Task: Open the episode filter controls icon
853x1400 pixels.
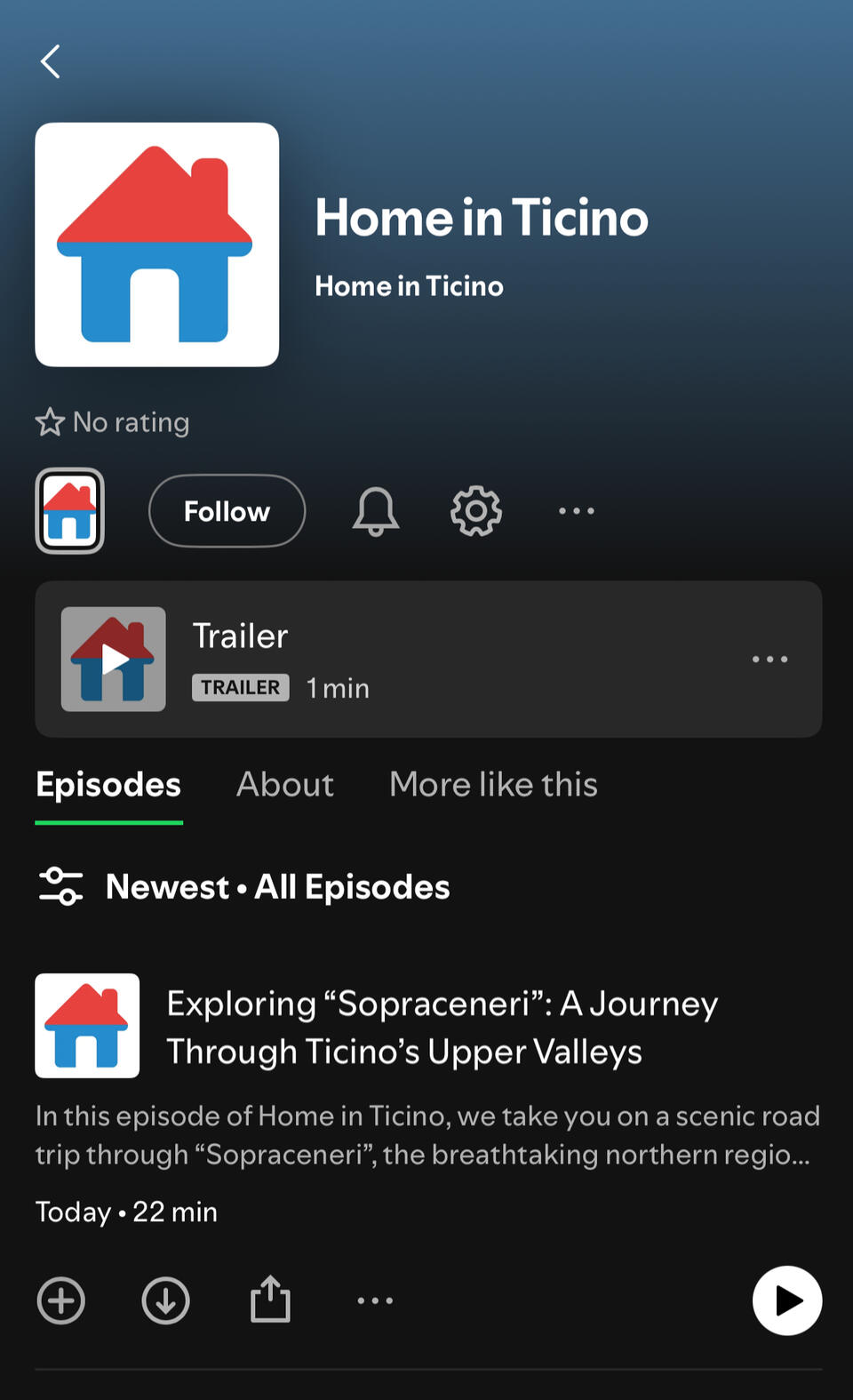Action: click(x=60, y=886)
